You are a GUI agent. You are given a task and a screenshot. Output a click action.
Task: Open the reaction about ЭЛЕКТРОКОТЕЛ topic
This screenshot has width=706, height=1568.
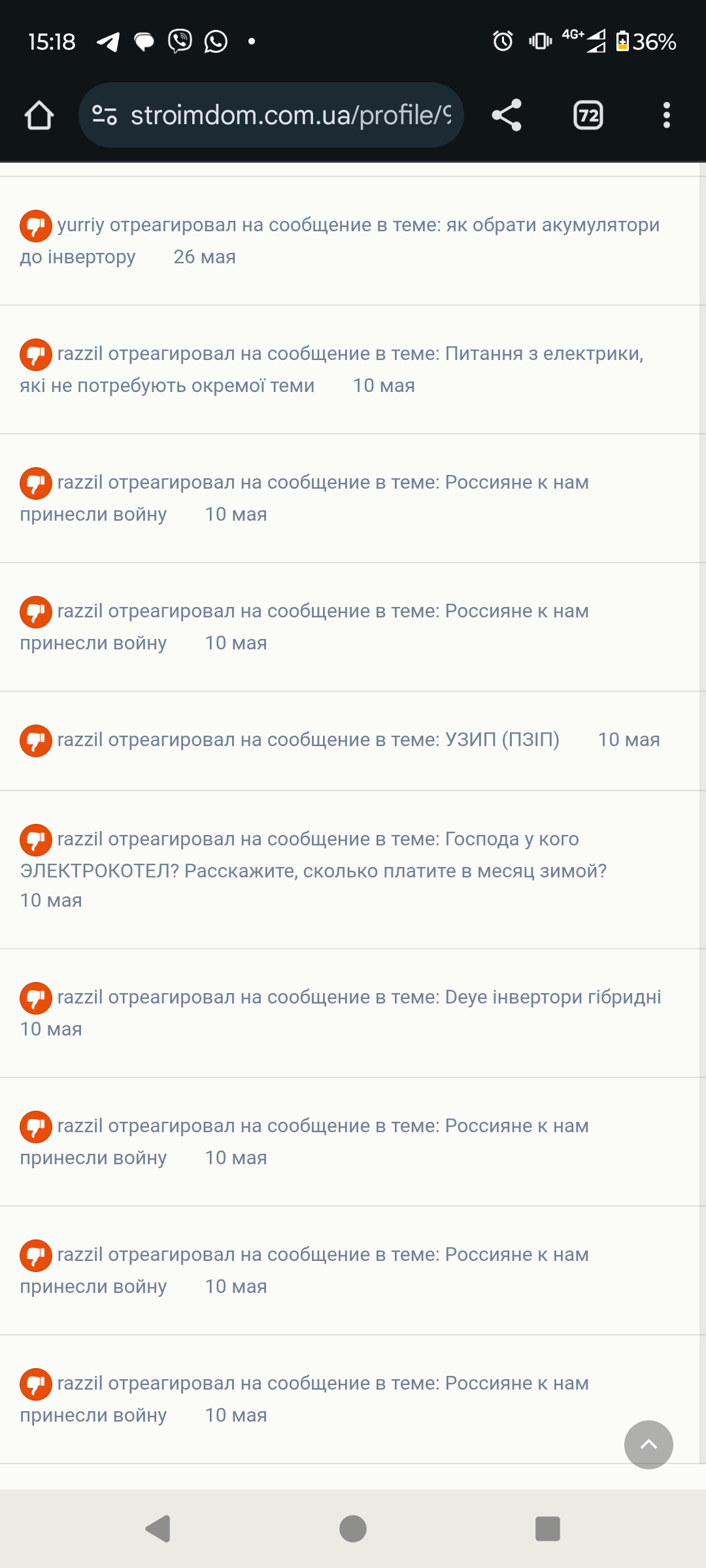click(x=353, y=870)
